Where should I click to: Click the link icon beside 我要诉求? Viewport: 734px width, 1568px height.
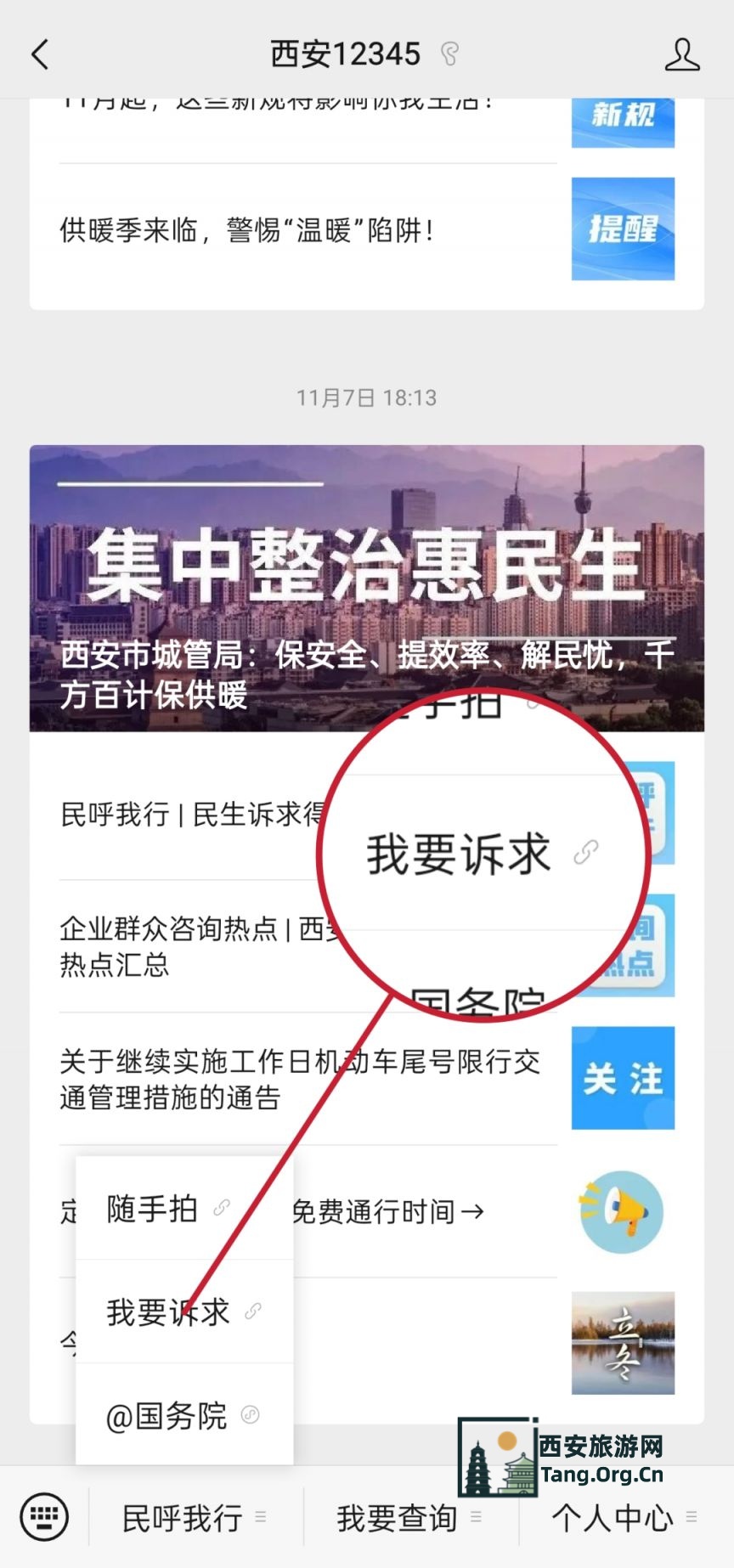pos(587,852)
